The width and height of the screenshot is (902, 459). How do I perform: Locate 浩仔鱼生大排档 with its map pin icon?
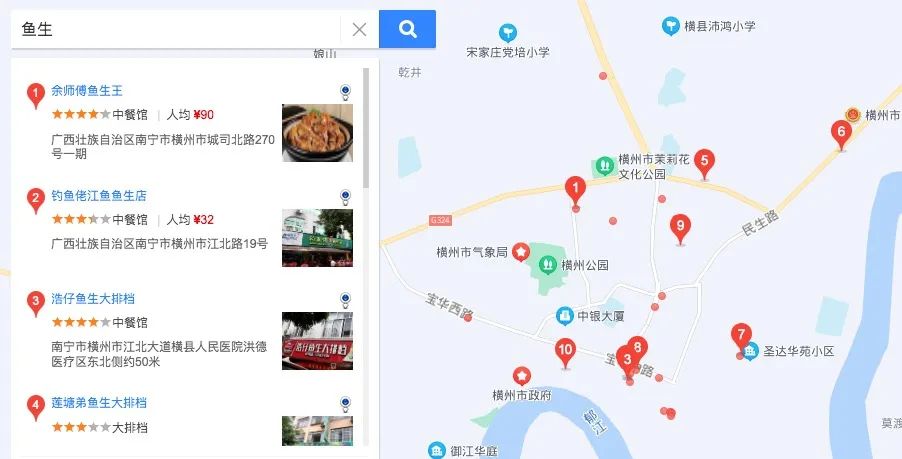345,300
